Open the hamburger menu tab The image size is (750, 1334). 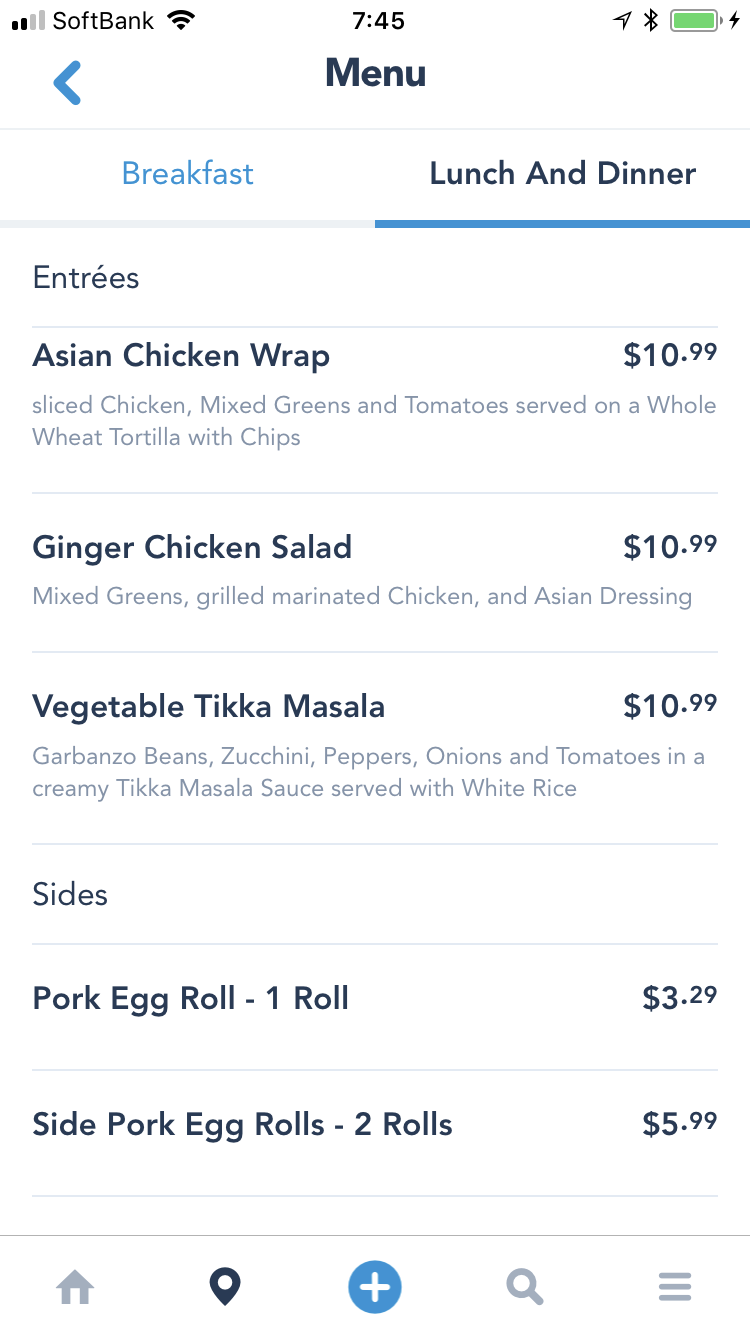point(675,1286)
